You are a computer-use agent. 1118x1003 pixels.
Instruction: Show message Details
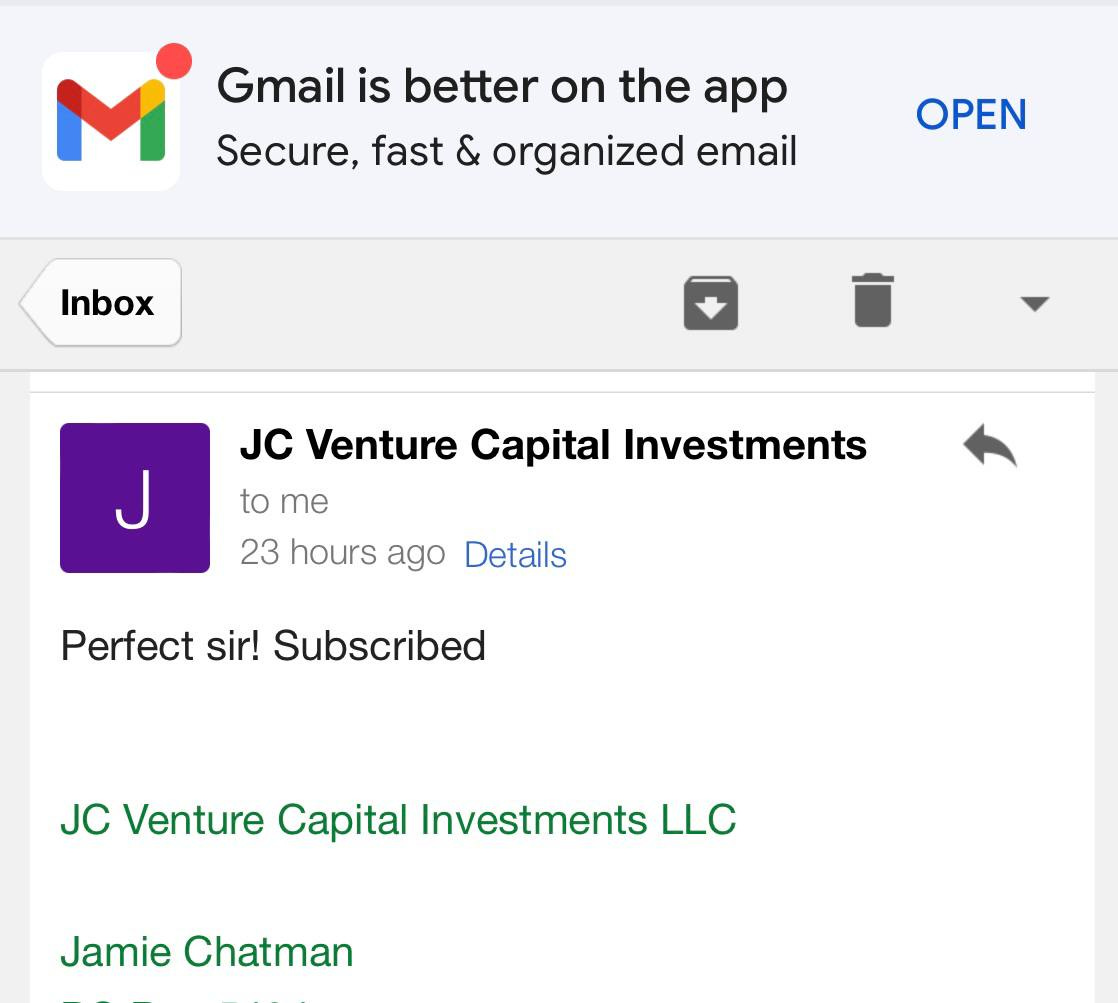[515, 554]
